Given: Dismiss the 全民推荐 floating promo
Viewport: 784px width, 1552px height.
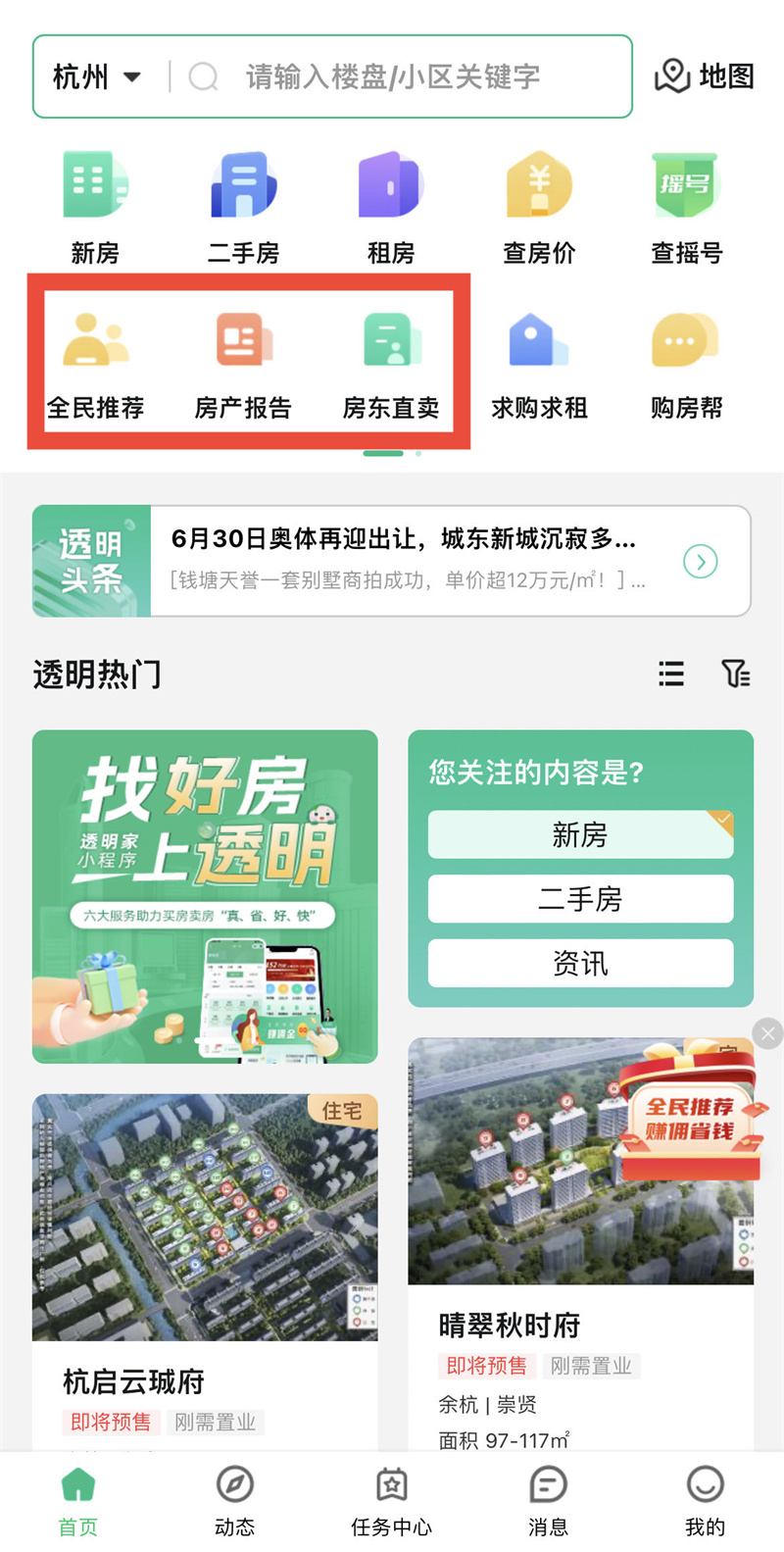Looking at the screenshot, I should [767, 1032].
